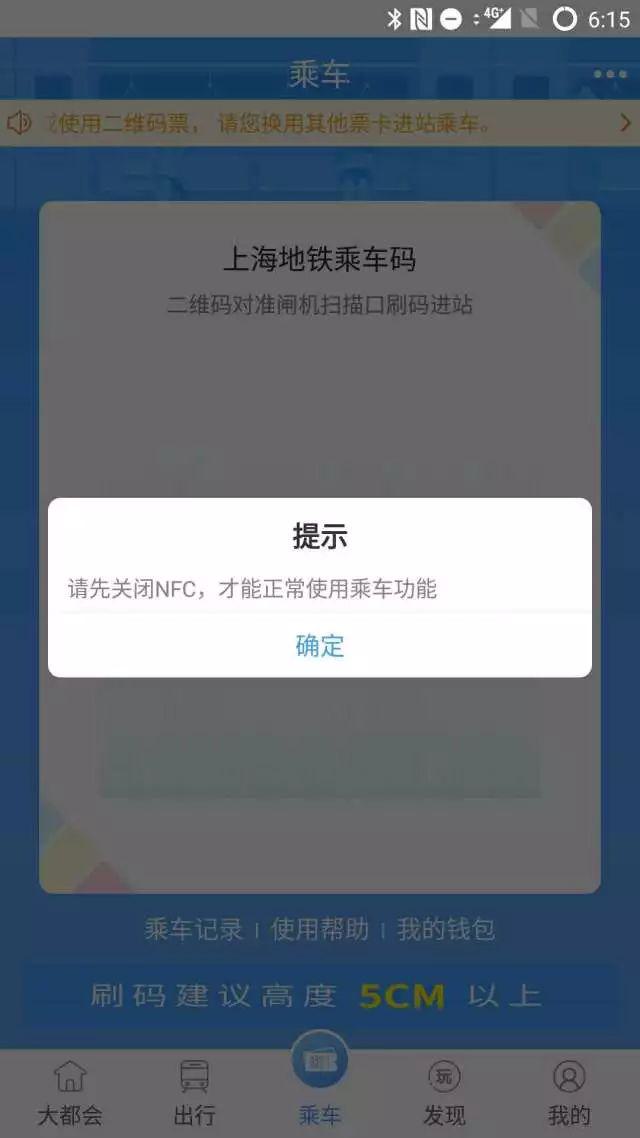Open the 我的 profile tab

pyautogui.click(x=569, y=1092)
